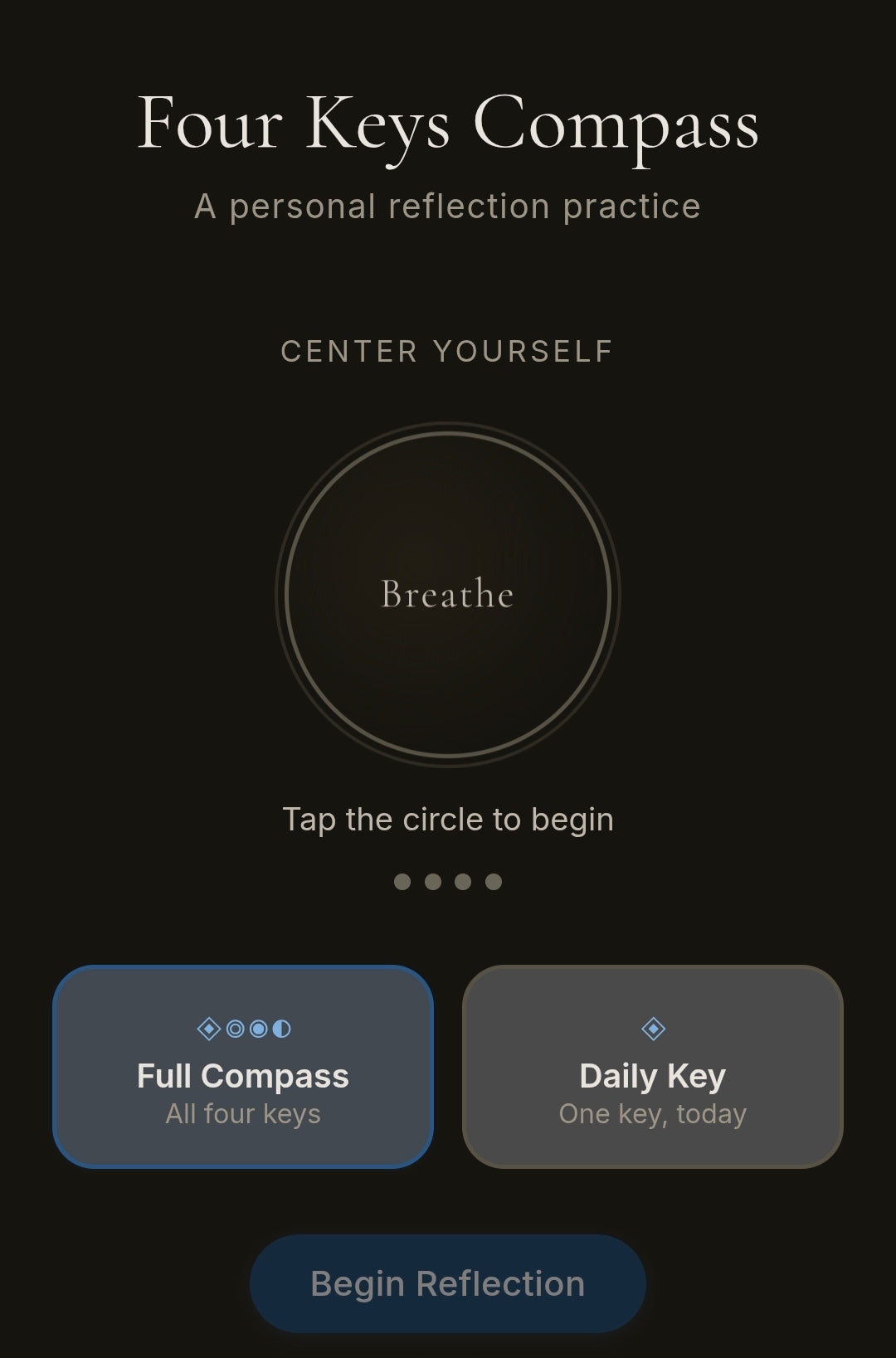The image size is (896, 1358).
Task: Tap the Breathe circle to begin
Action: pyautogui.click(x=447, y=594)
